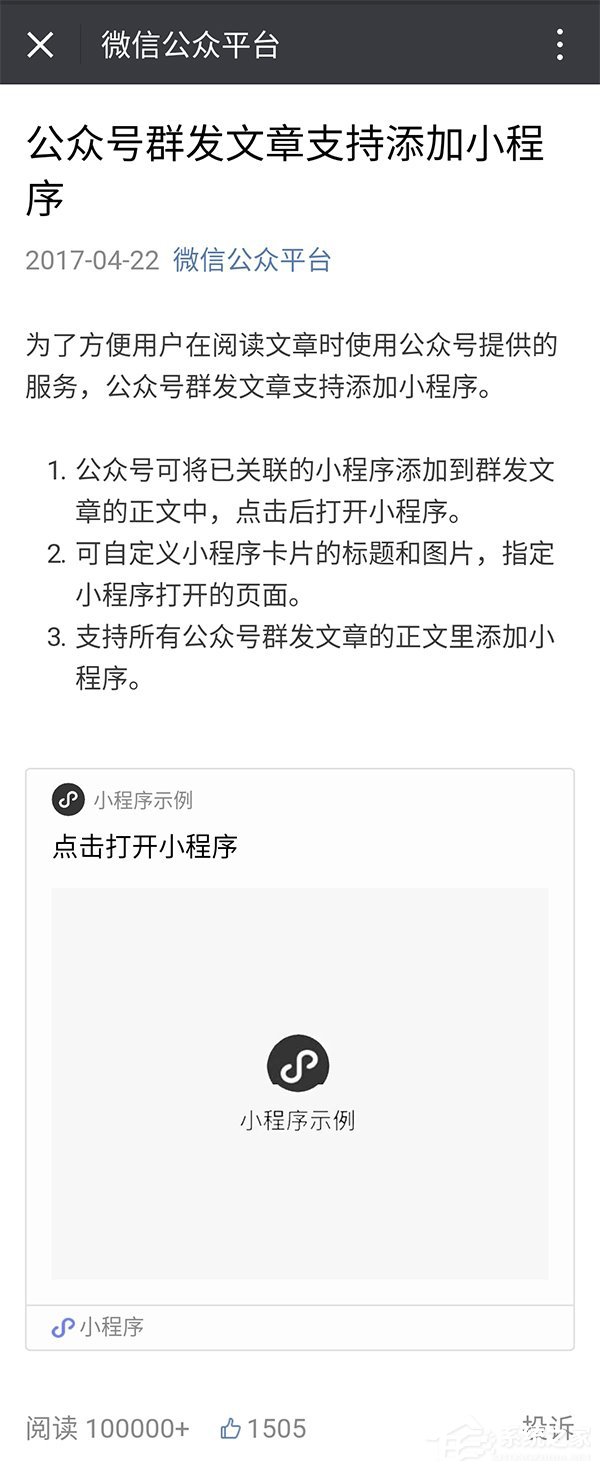Open the overflow menu
Image resolution: width=600 pixels, height=1470 pixels.
559,44
